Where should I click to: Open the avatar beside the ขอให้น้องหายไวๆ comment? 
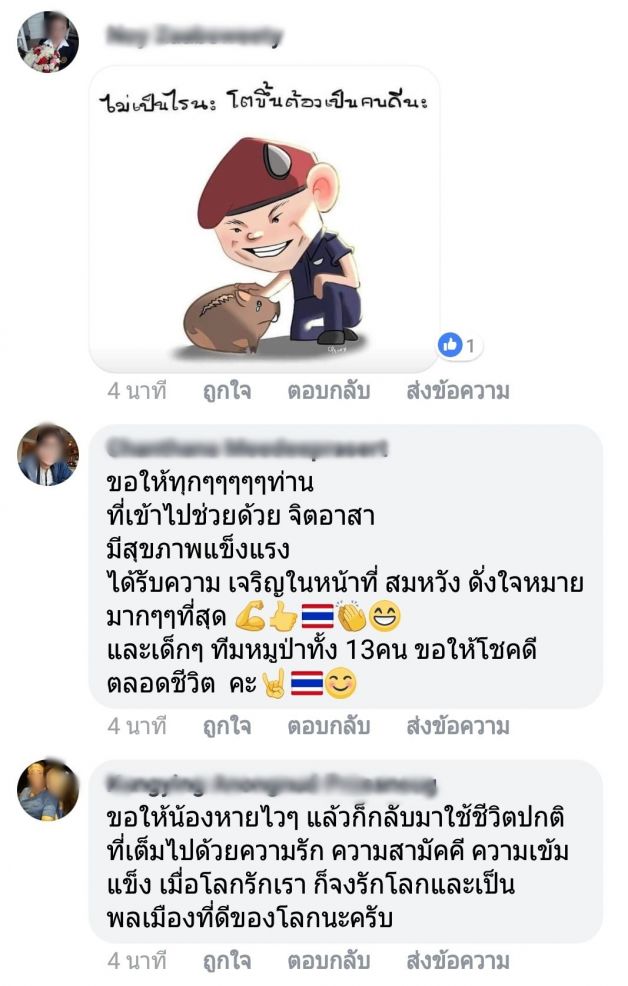(48, 790)
